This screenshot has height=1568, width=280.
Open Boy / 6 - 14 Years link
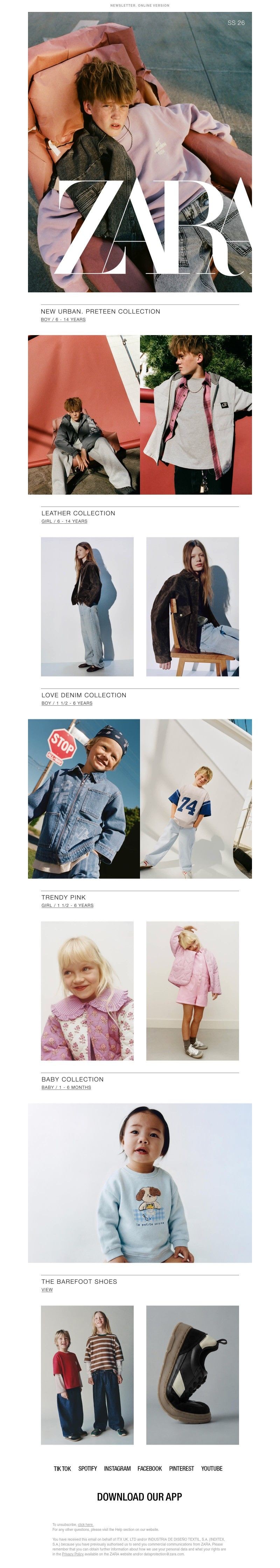pyautogui.click(x=63, y=320)
